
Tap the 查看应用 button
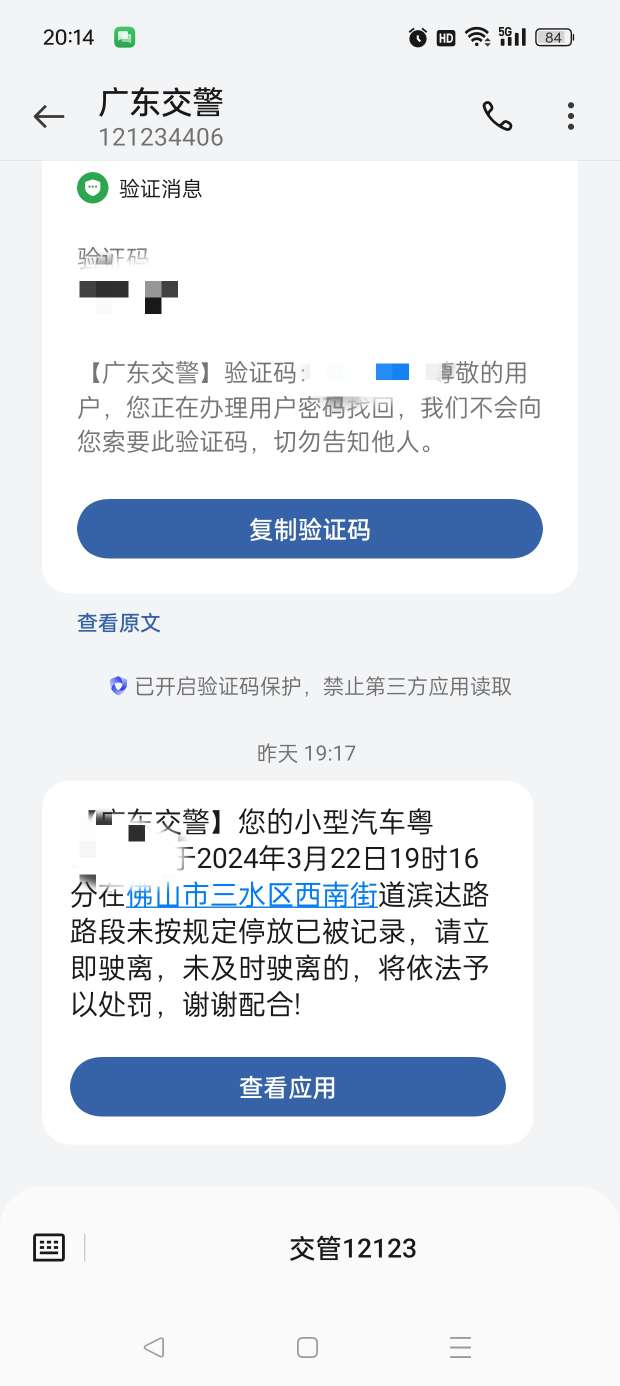[x=287, y=1087]
